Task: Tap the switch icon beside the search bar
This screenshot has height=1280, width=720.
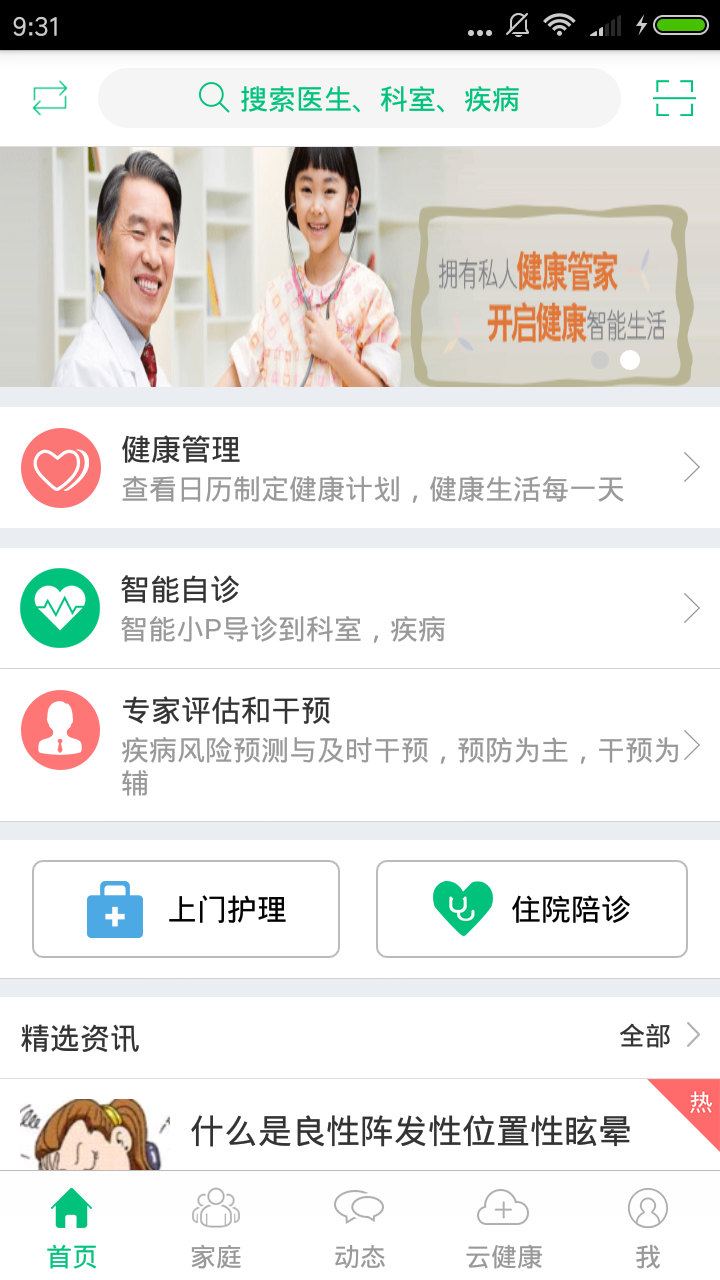Action: [50, 98]
